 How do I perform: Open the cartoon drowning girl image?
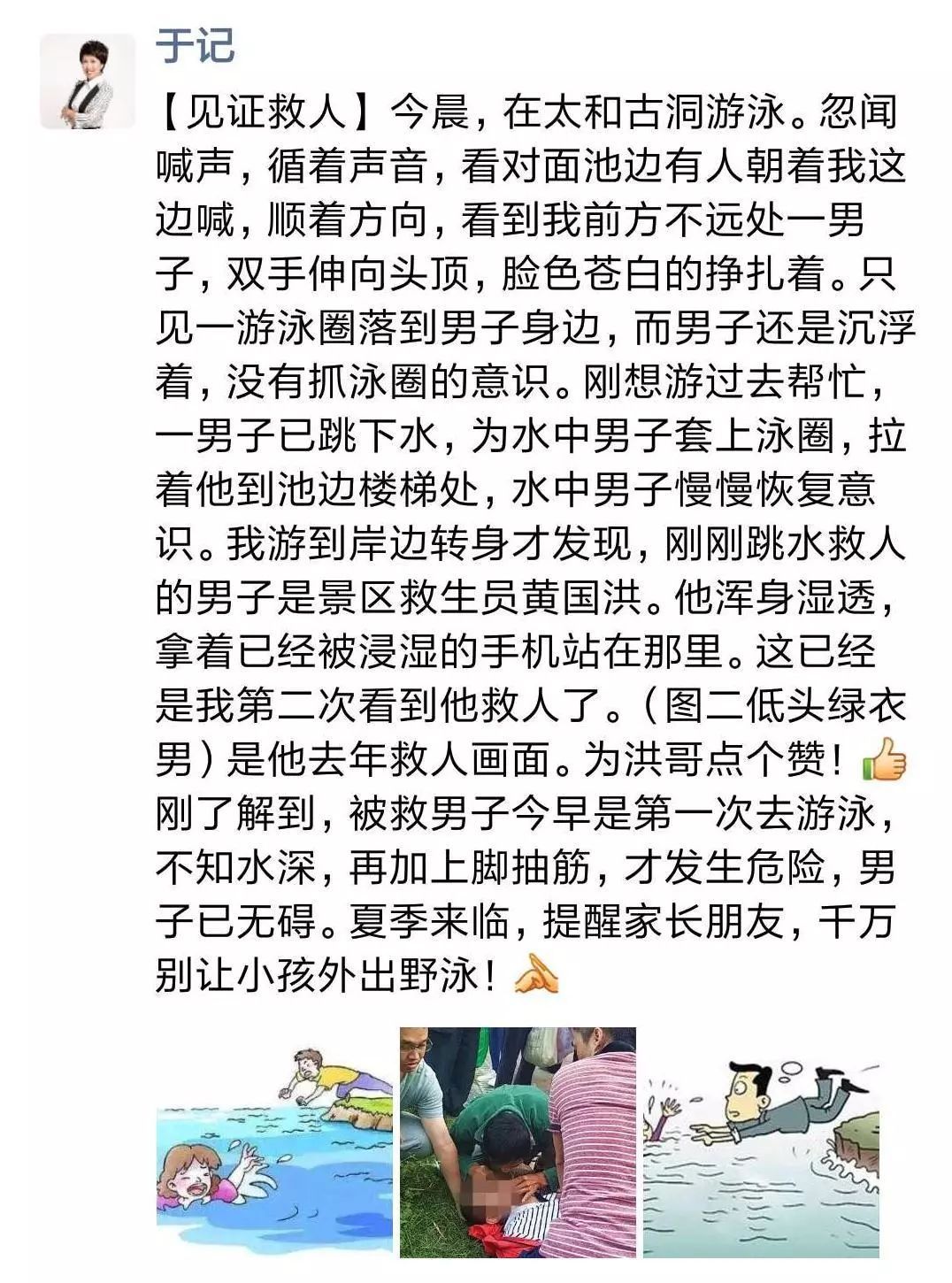pyautogui.click(x=274, y=1143)
